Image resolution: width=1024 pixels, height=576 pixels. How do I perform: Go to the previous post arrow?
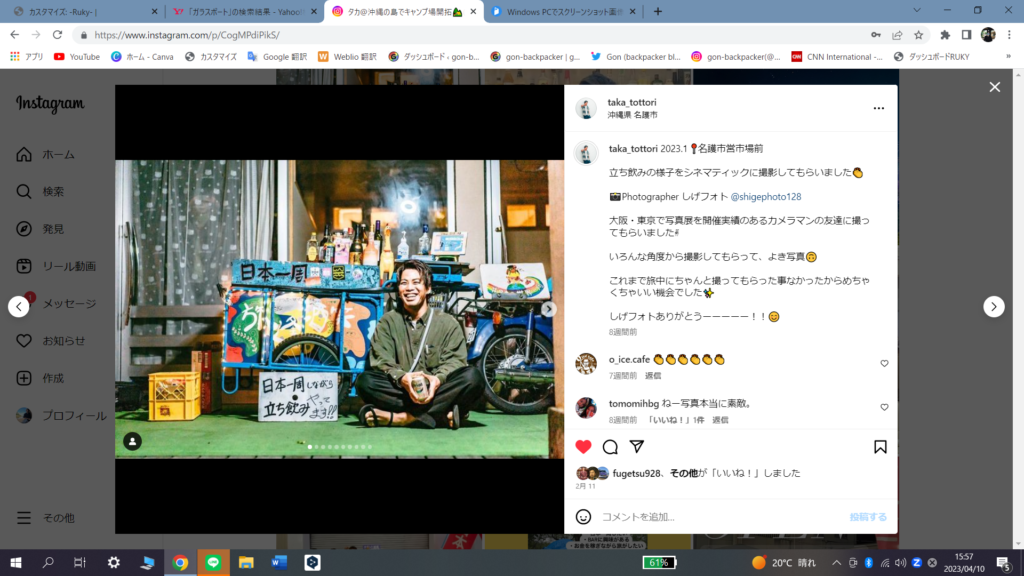tap(19, 307)
